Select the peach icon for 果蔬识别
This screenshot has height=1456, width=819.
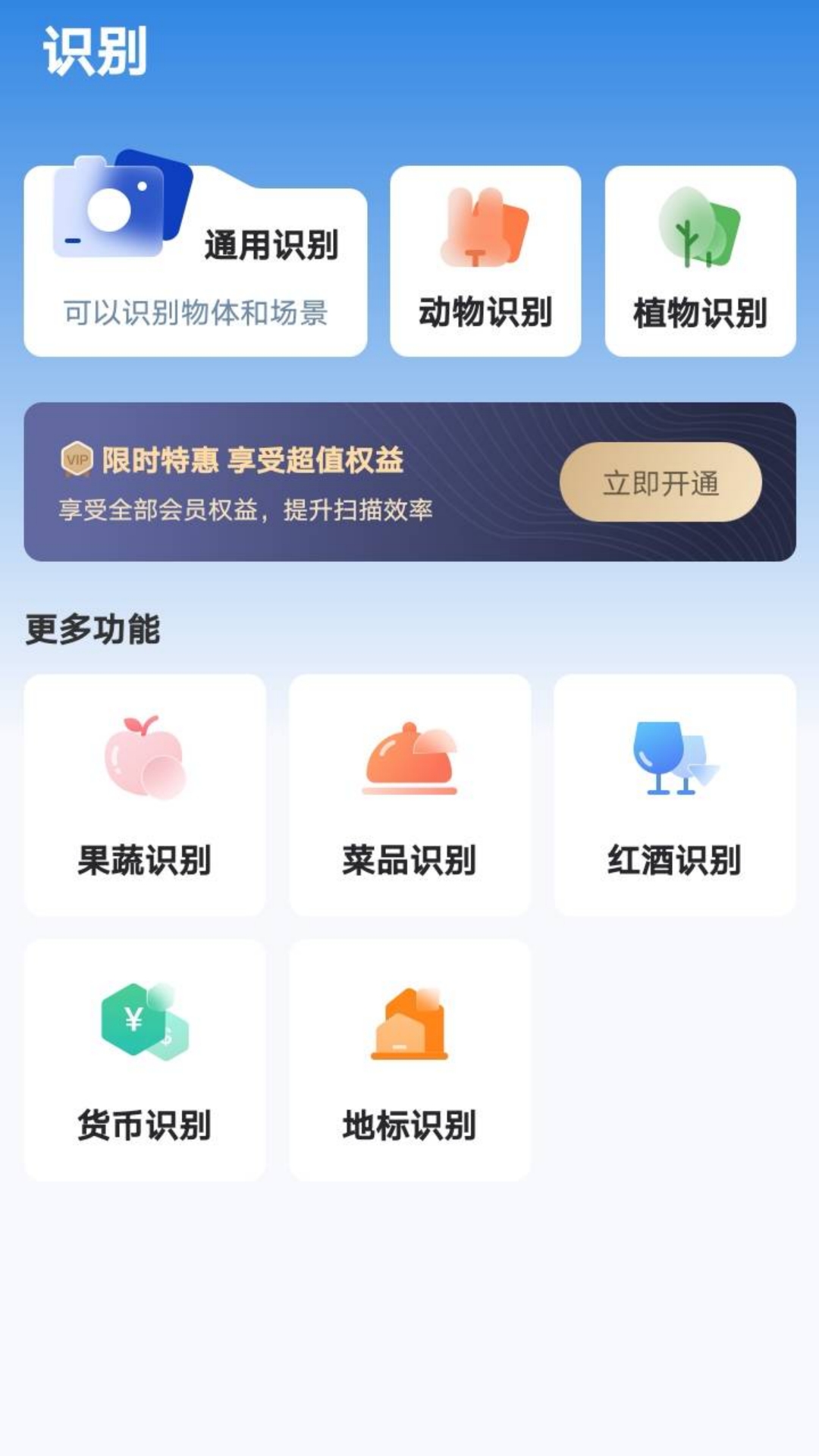point(144,758)
